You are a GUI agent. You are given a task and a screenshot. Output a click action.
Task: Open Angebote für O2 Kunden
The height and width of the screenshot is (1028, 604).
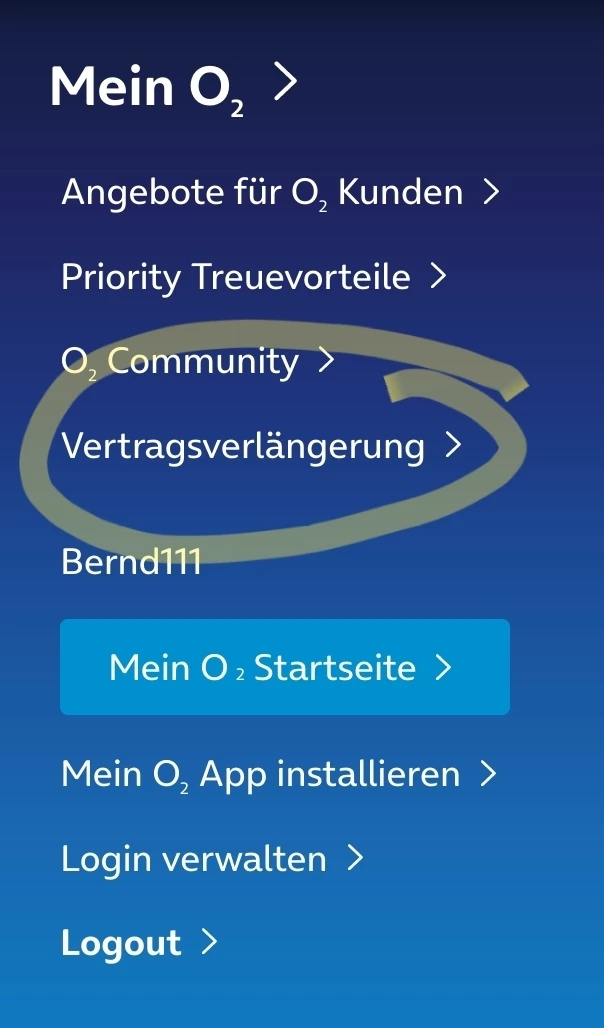click(x=279, y=192)
